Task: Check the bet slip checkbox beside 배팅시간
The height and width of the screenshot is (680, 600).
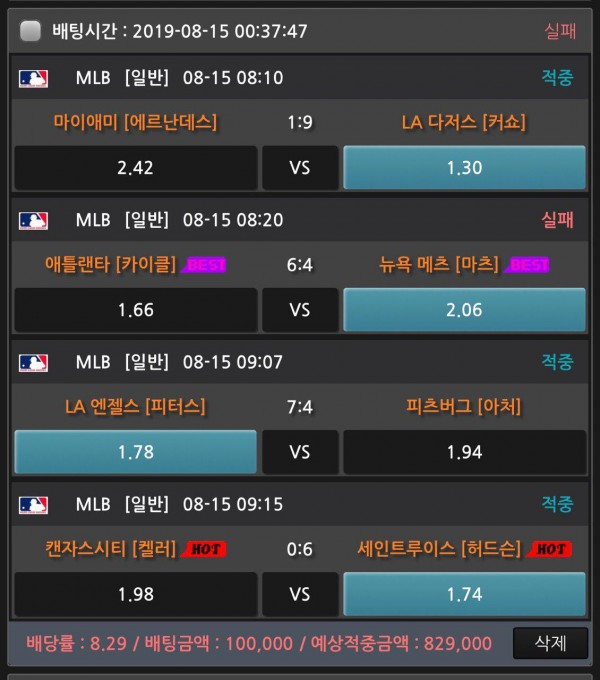Action: click(x=30, y=30)
